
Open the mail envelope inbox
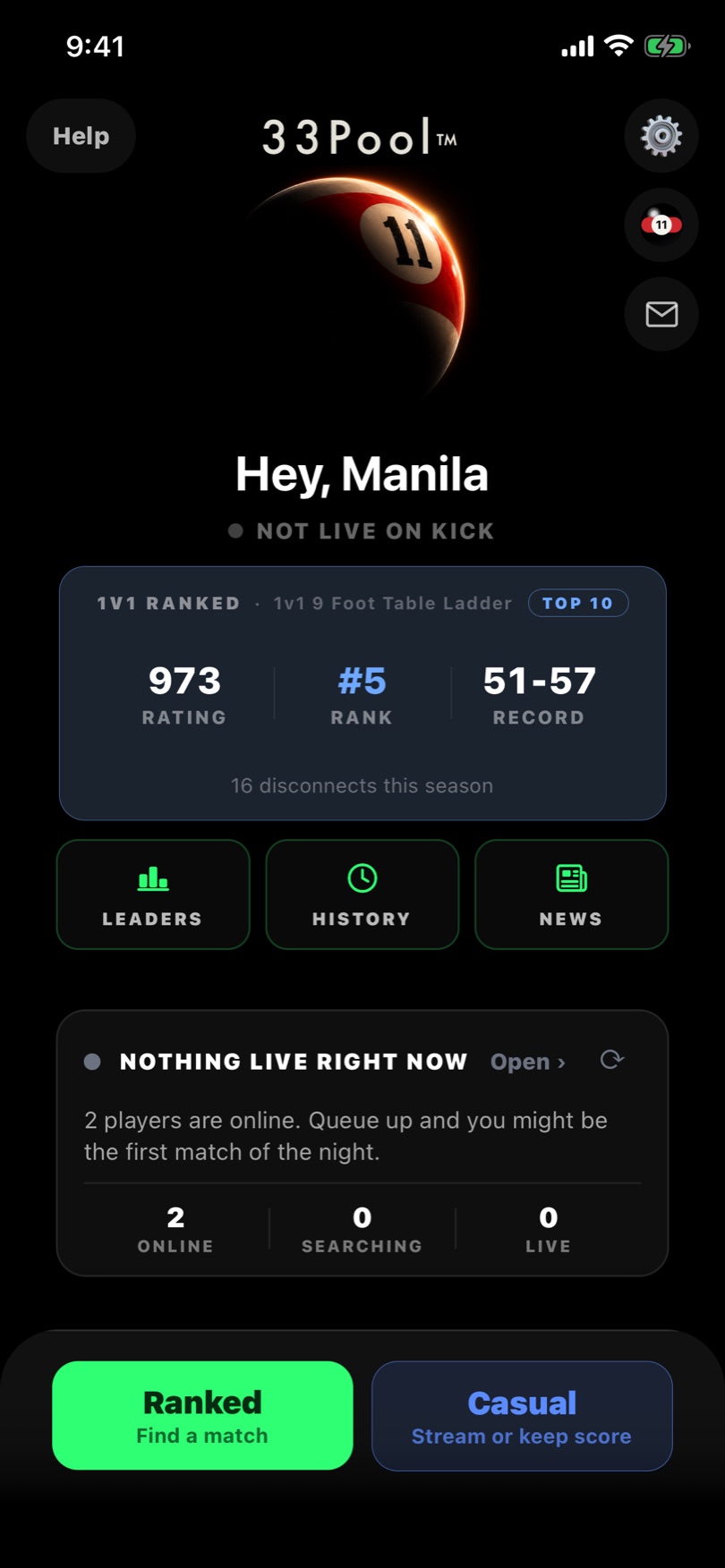661,314
